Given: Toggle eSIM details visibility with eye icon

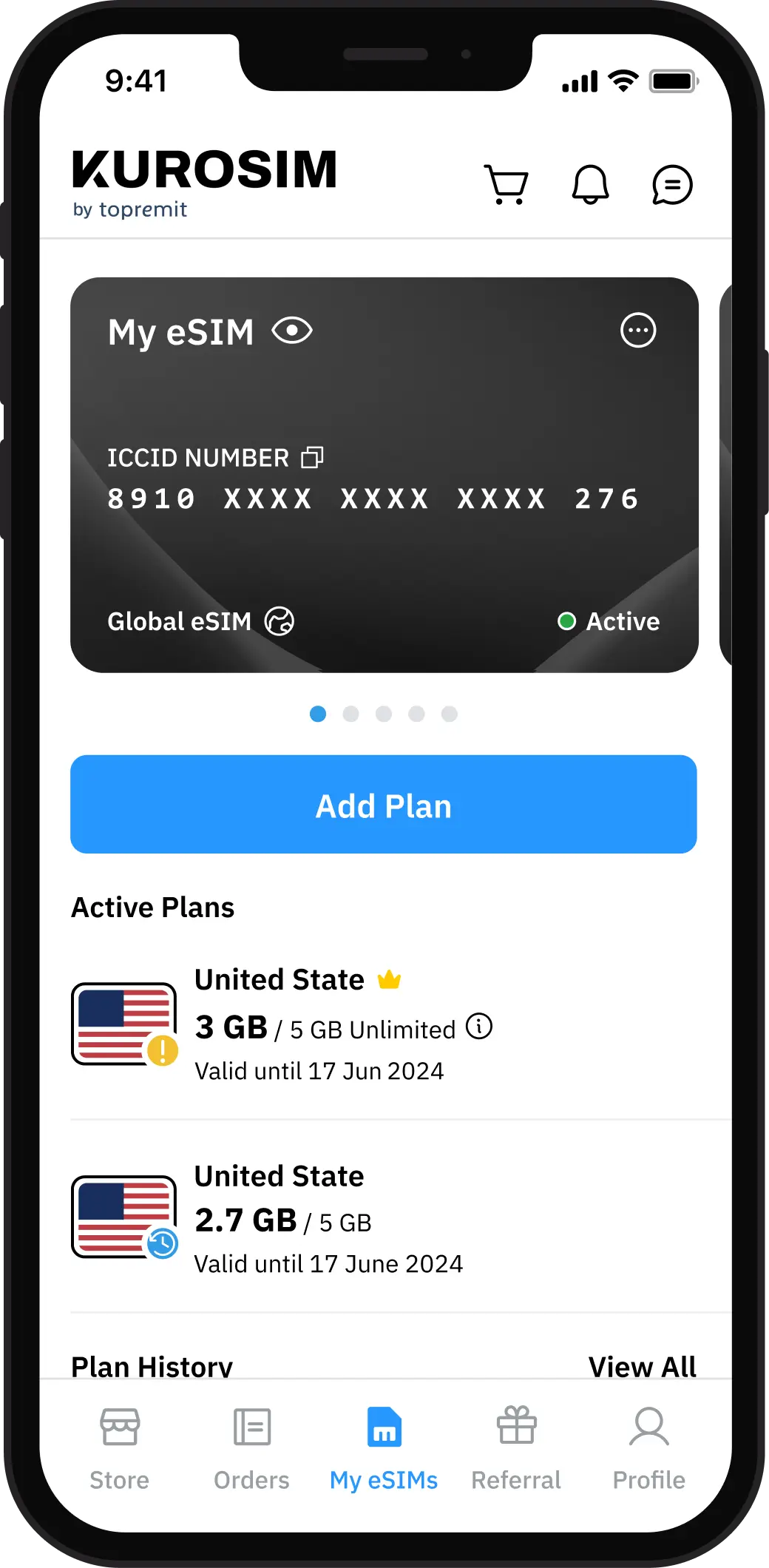Looking at the screenshot, I should pyautogui.click(x=292, y=331).
